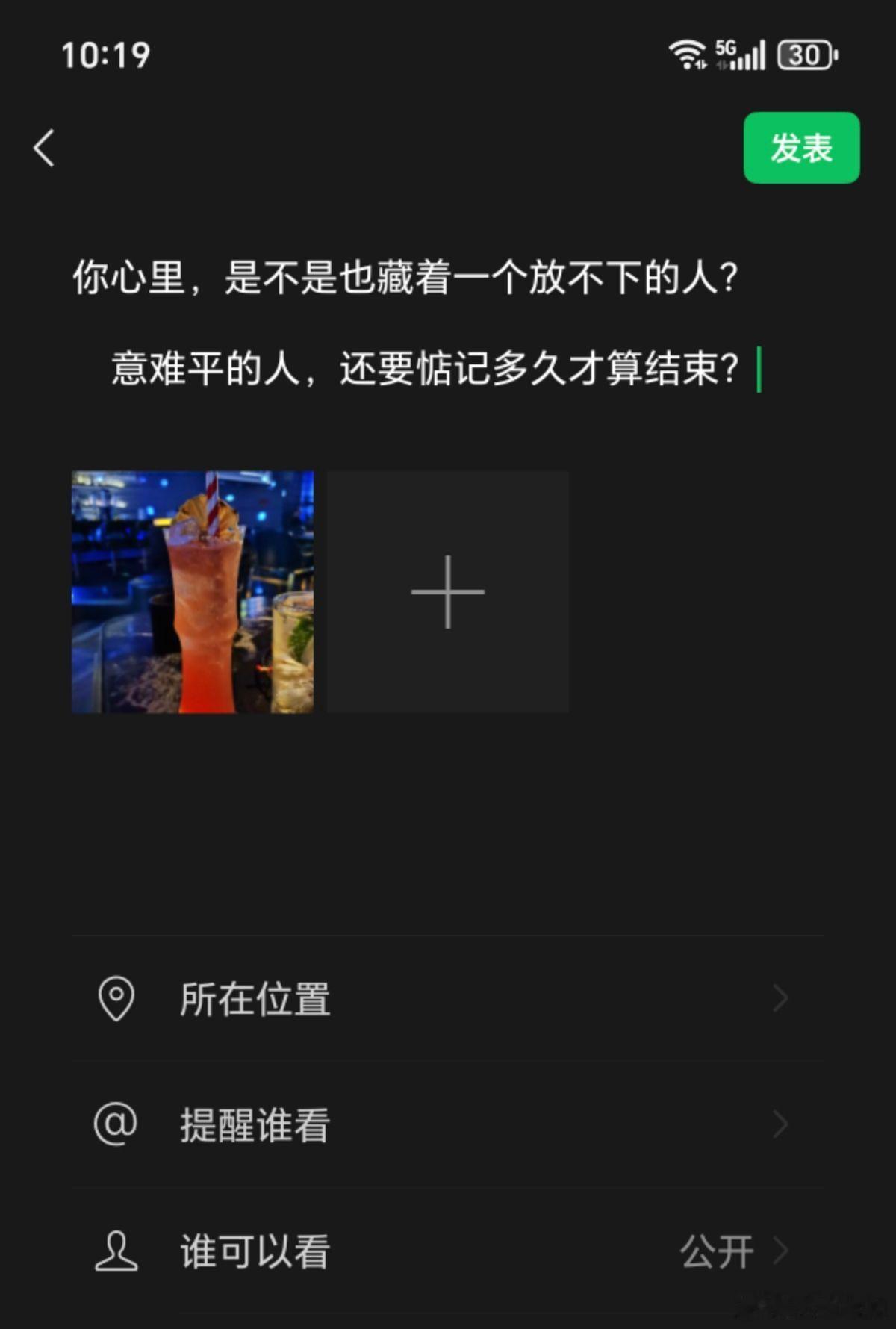Tap the location pin icon beside 所在位置
The width and height of the screenshot is (896, 1329).
pyautogui.click(x=116, y=998)
